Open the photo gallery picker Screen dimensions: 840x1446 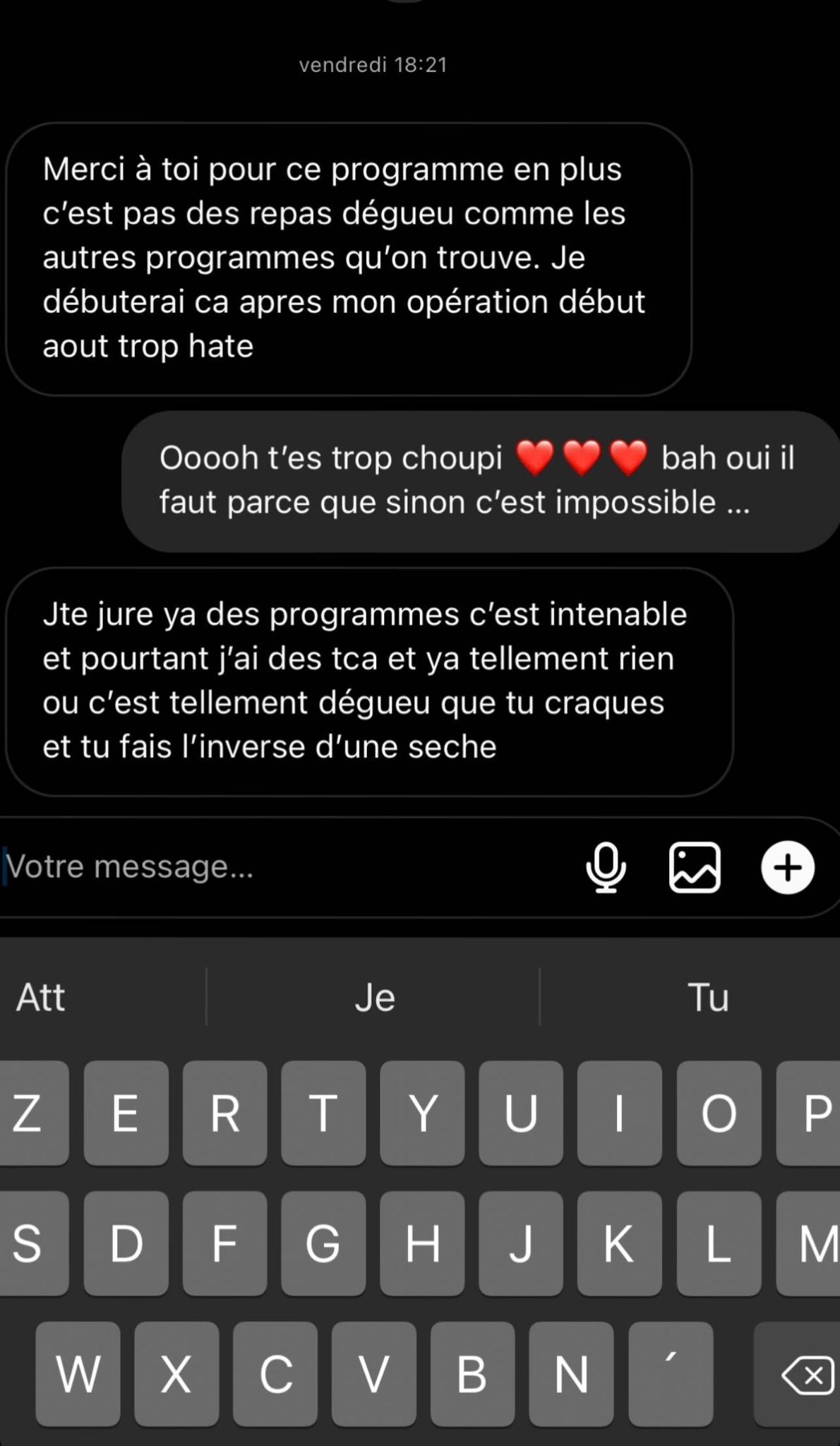pos(695,867)
